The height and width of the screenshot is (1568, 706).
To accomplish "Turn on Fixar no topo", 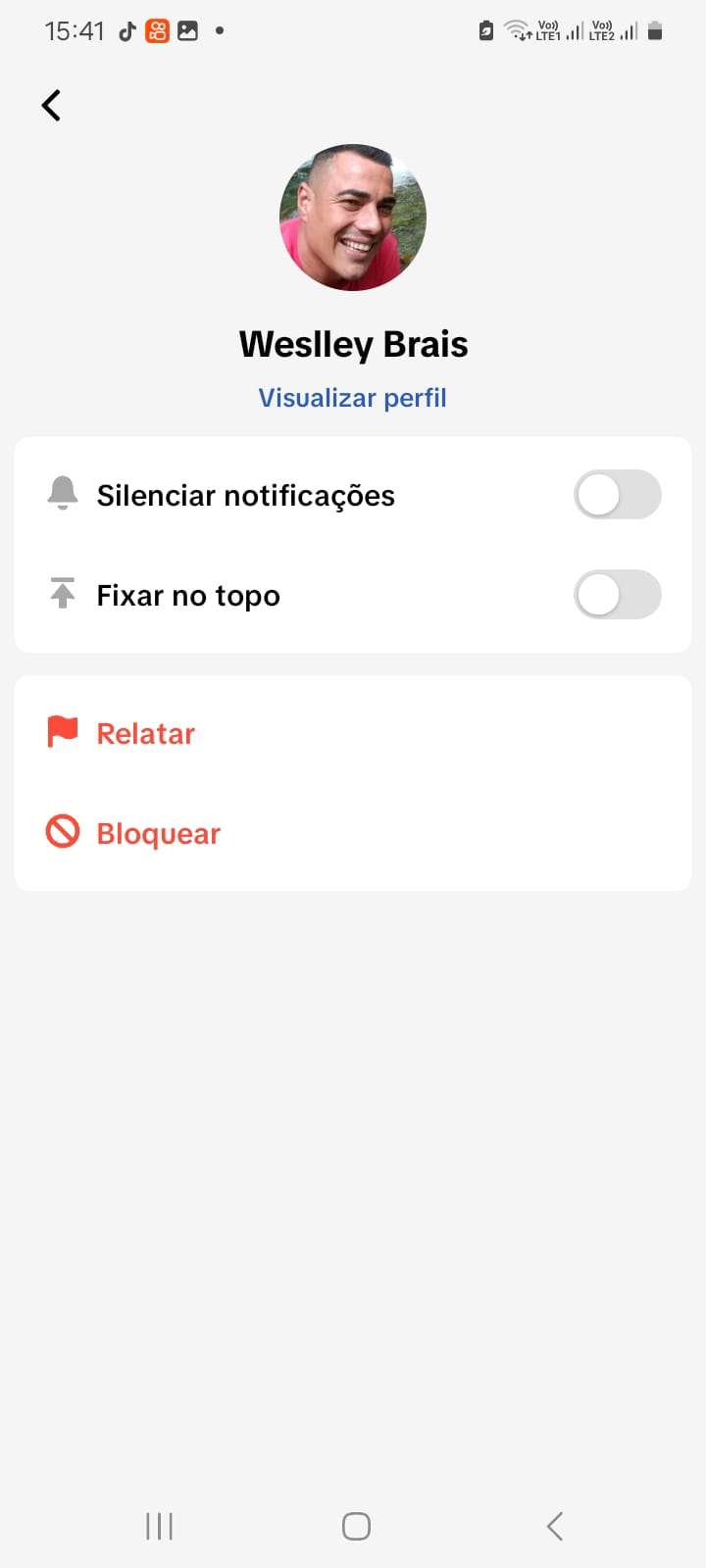I will 617,595.
